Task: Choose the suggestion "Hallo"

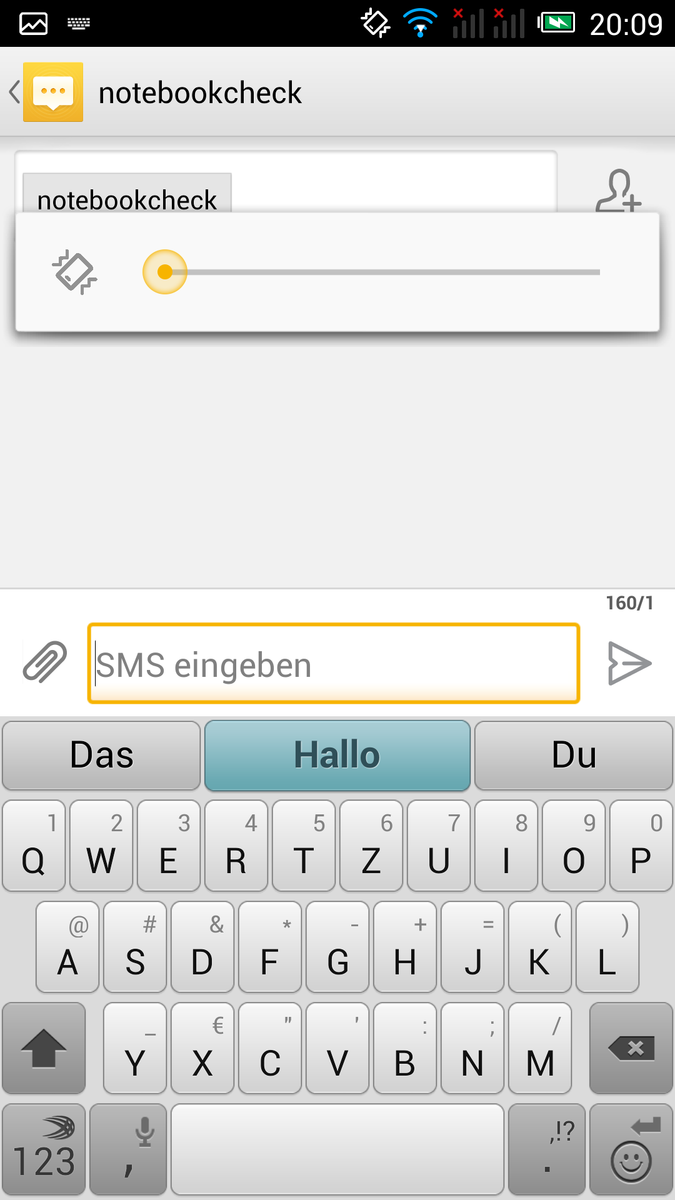Action: (337, 755)
